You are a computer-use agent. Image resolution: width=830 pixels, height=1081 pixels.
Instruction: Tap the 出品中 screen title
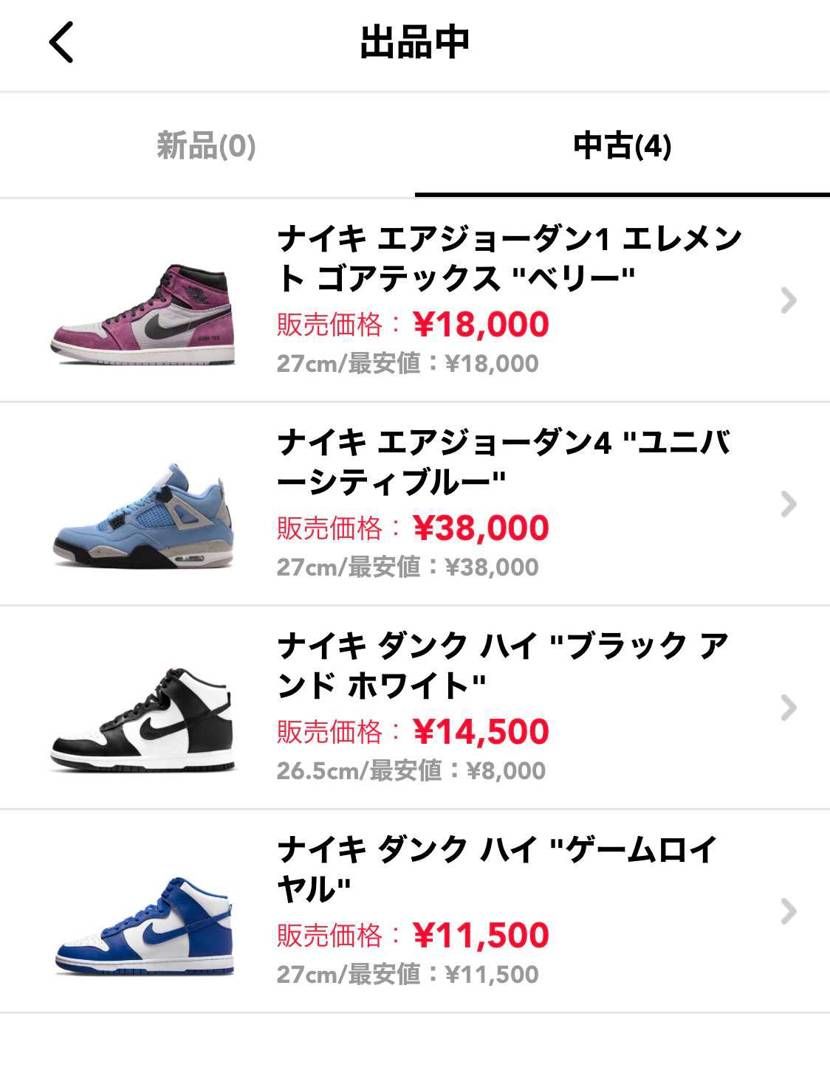(414, 43)
